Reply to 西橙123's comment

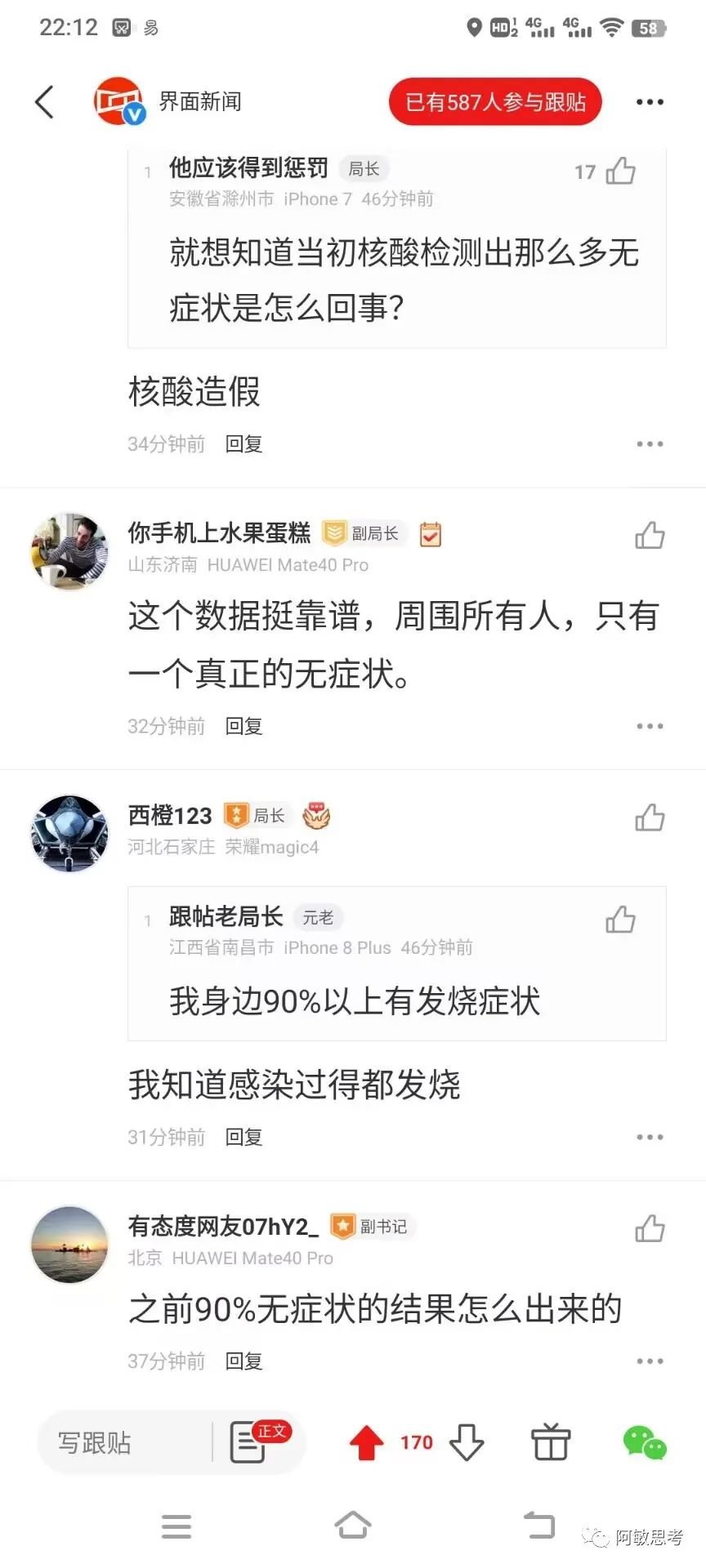244,1137
